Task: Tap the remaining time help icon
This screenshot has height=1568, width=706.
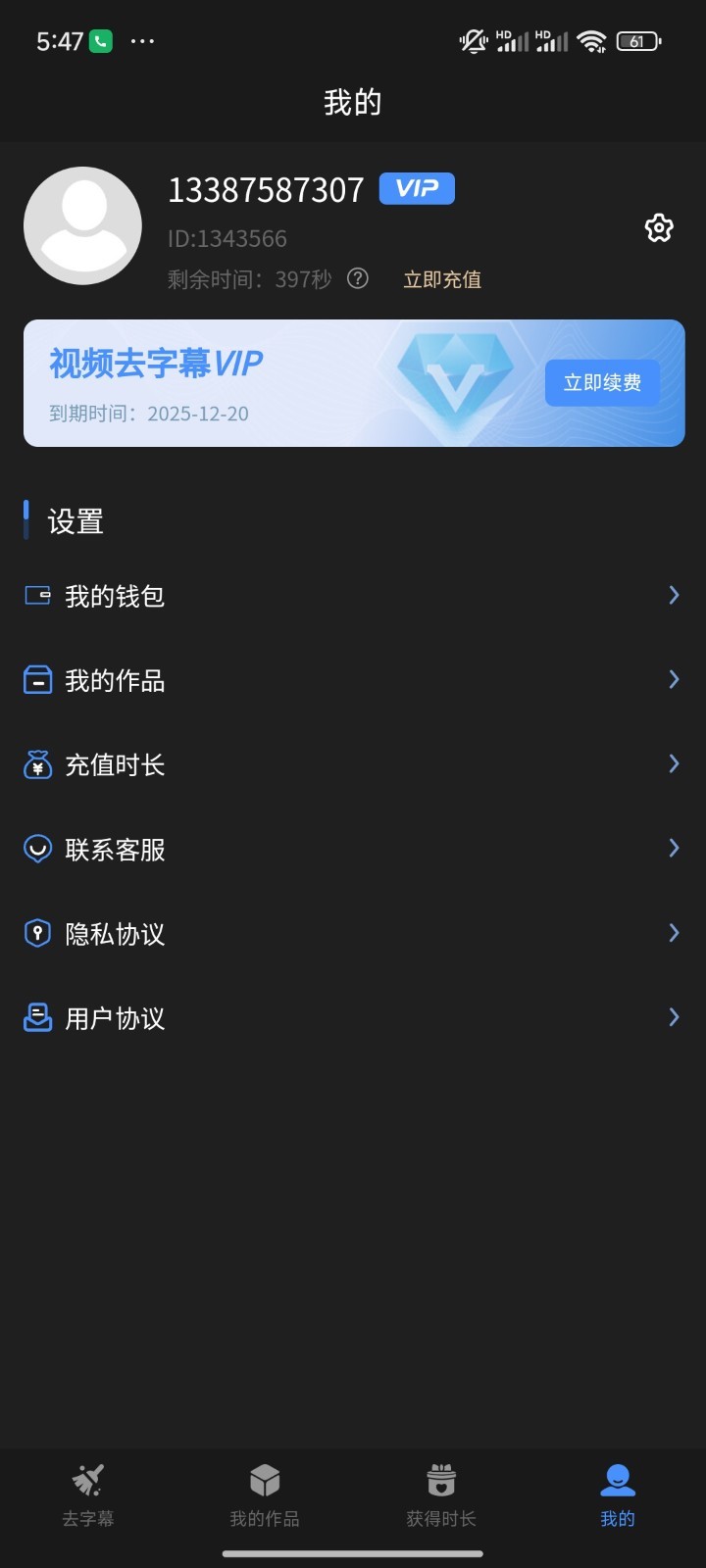Action: [358, 278]
